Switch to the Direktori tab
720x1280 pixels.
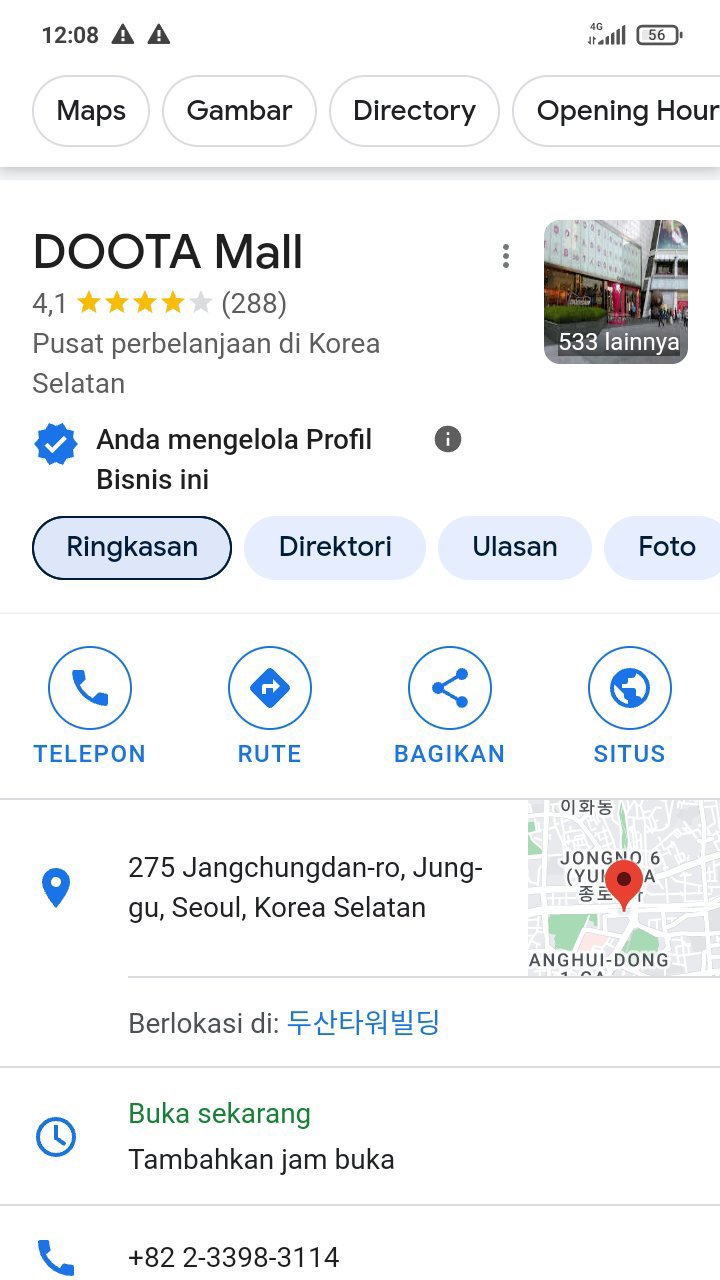(x=335, y=548)
